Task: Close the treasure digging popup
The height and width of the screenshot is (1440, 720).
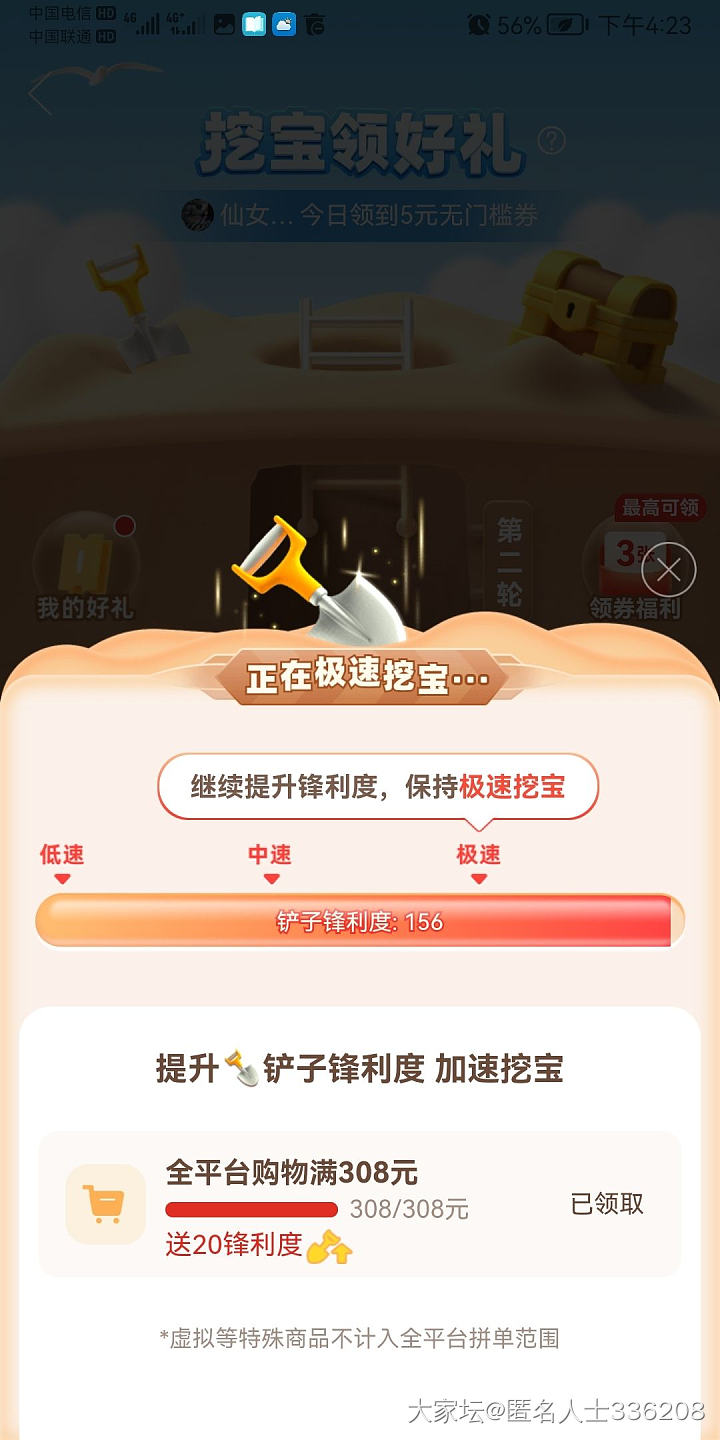Action: [x=668, y=570]
